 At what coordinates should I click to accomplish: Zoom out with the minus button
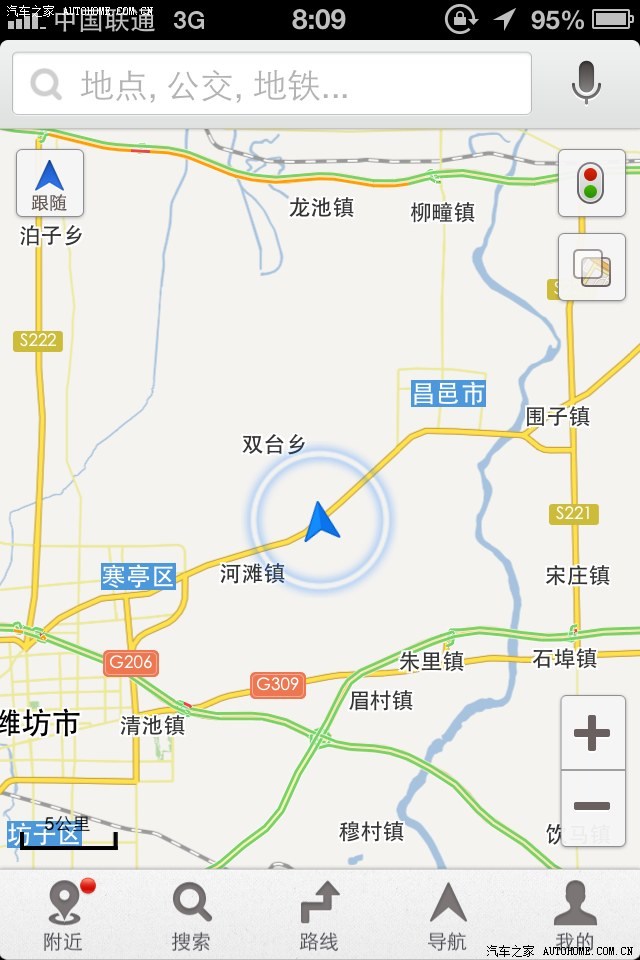coord(592,807)
